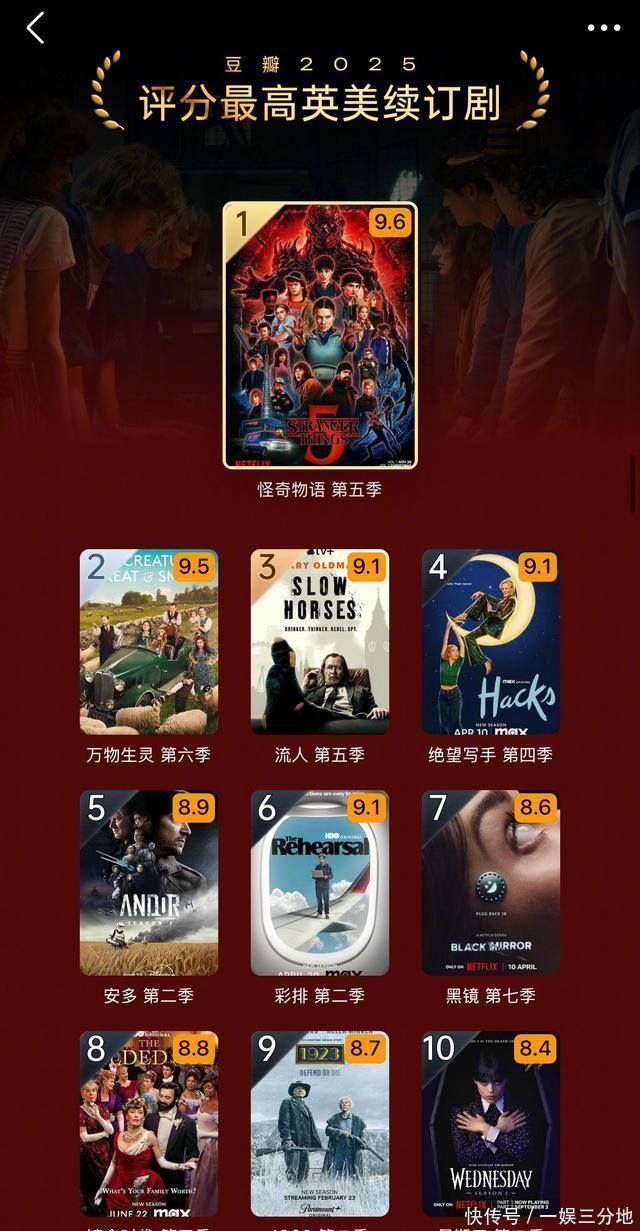Open 黑镜 第七季 card

(x=491, y=883)
